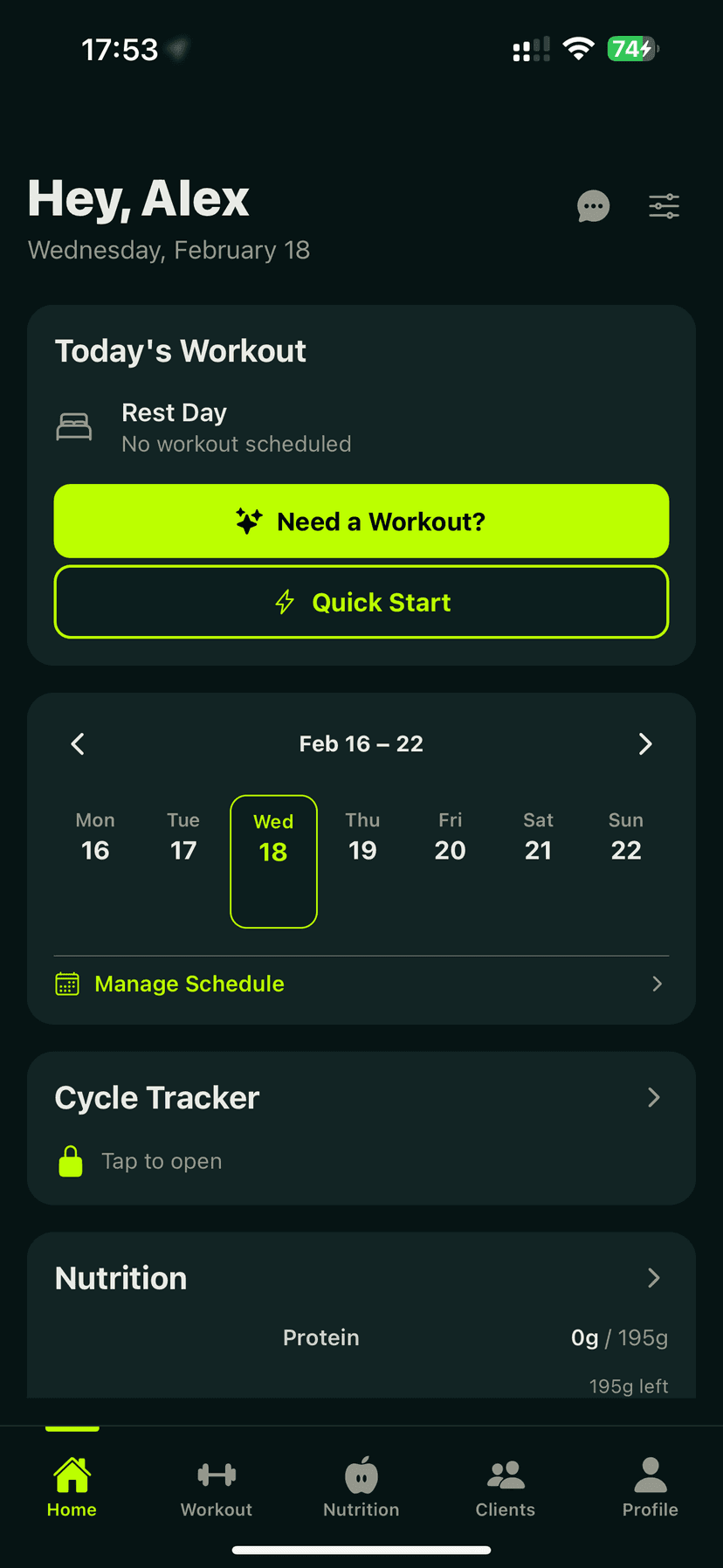Image resolution: width=723 pixels, height=1568 pixels.
Task: Tap the Need a Workout? button
Action: [361, 522]
